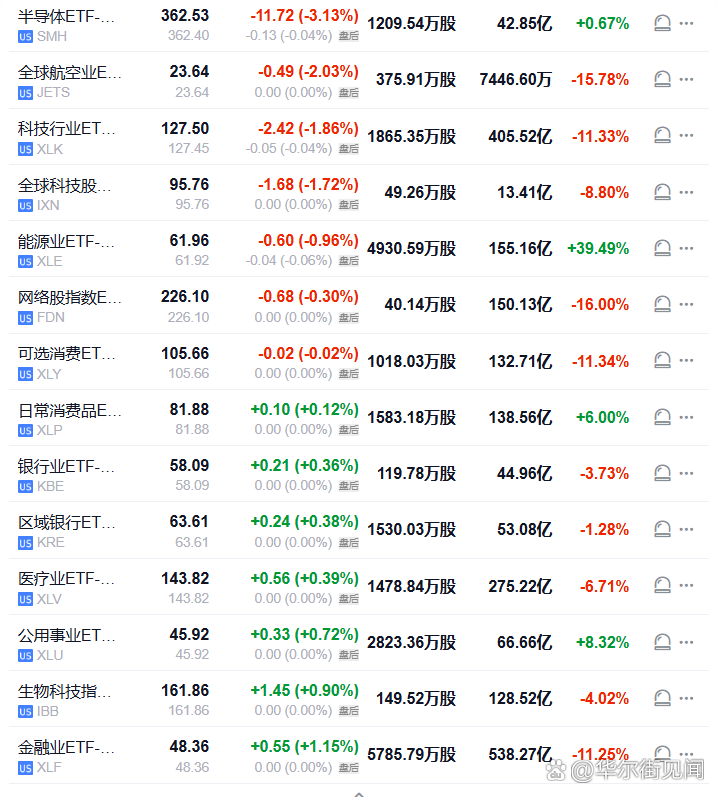
Task: Set an alert bell for XLP
Action: pos(662,417)
